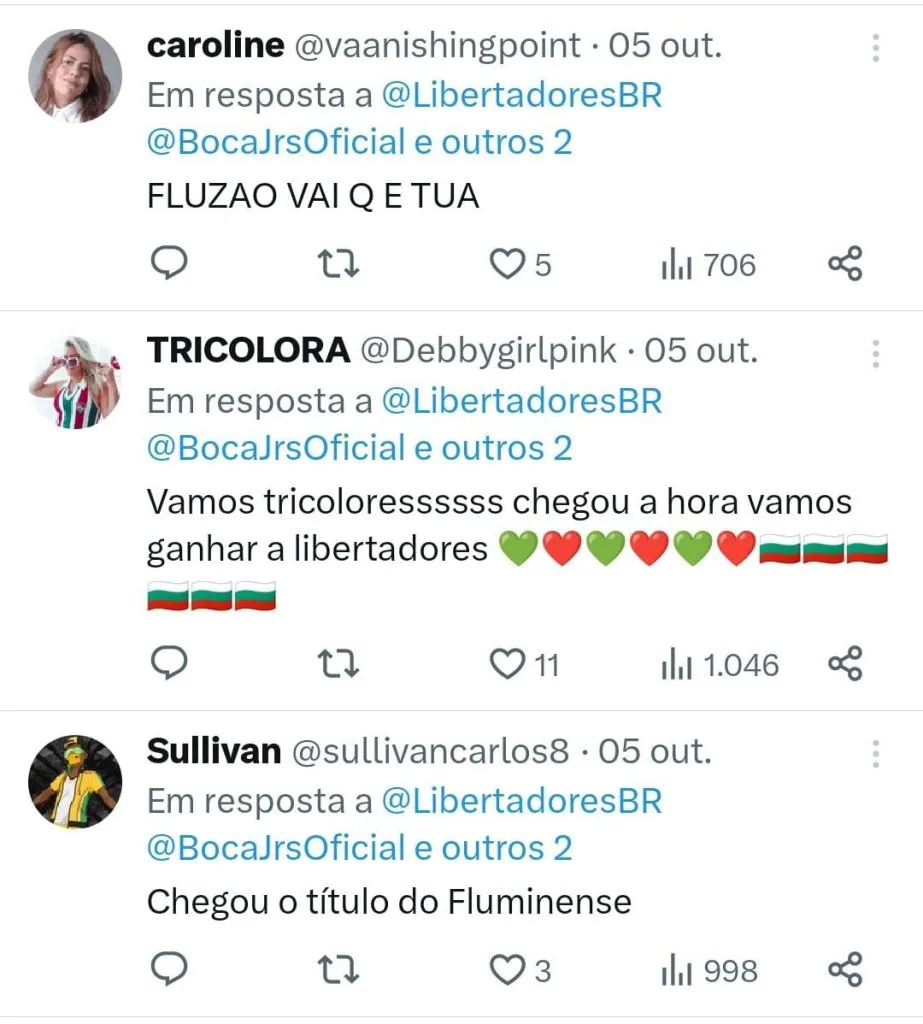Viewport: 923px width, 1024px height.
Task: Open overflow menu on caroline's tweet
Action: [875, 48]
